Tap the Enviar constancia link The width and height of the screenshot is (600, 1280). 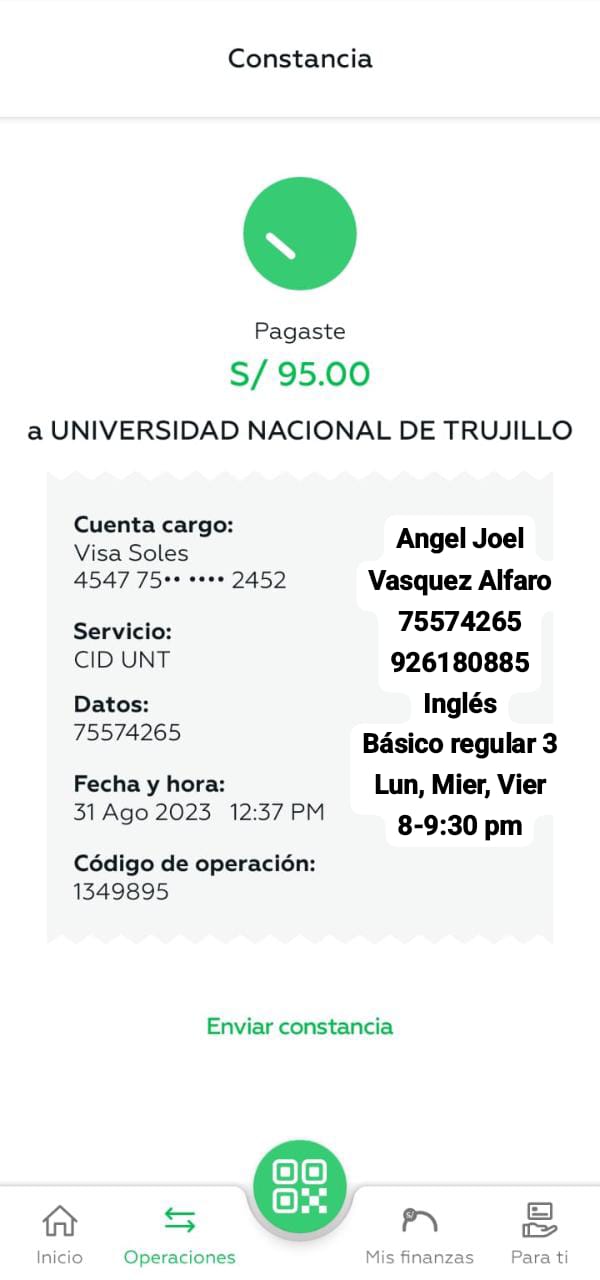[299, 1026]
